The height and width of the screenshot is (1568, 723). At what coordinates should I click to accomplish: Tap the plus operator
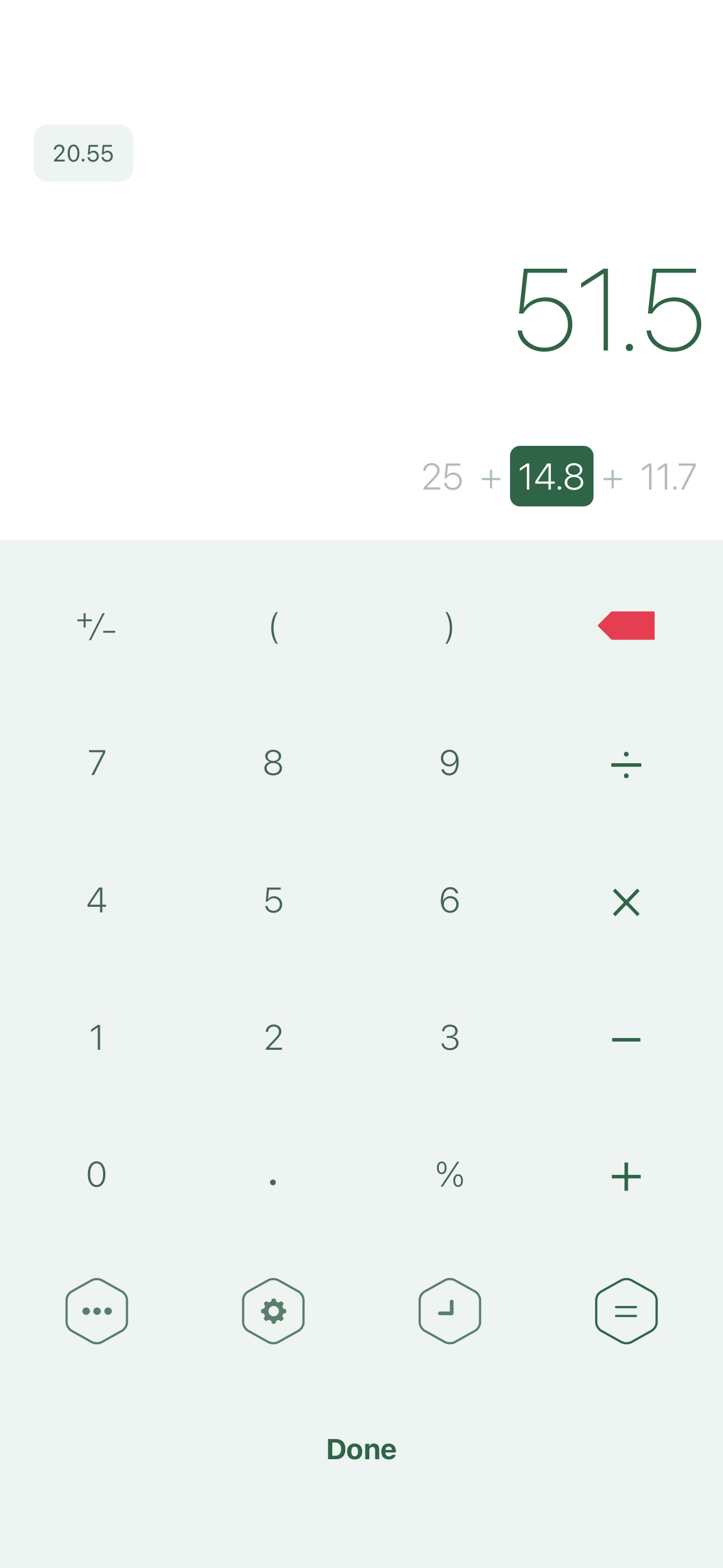click(x=626, y=1177)
